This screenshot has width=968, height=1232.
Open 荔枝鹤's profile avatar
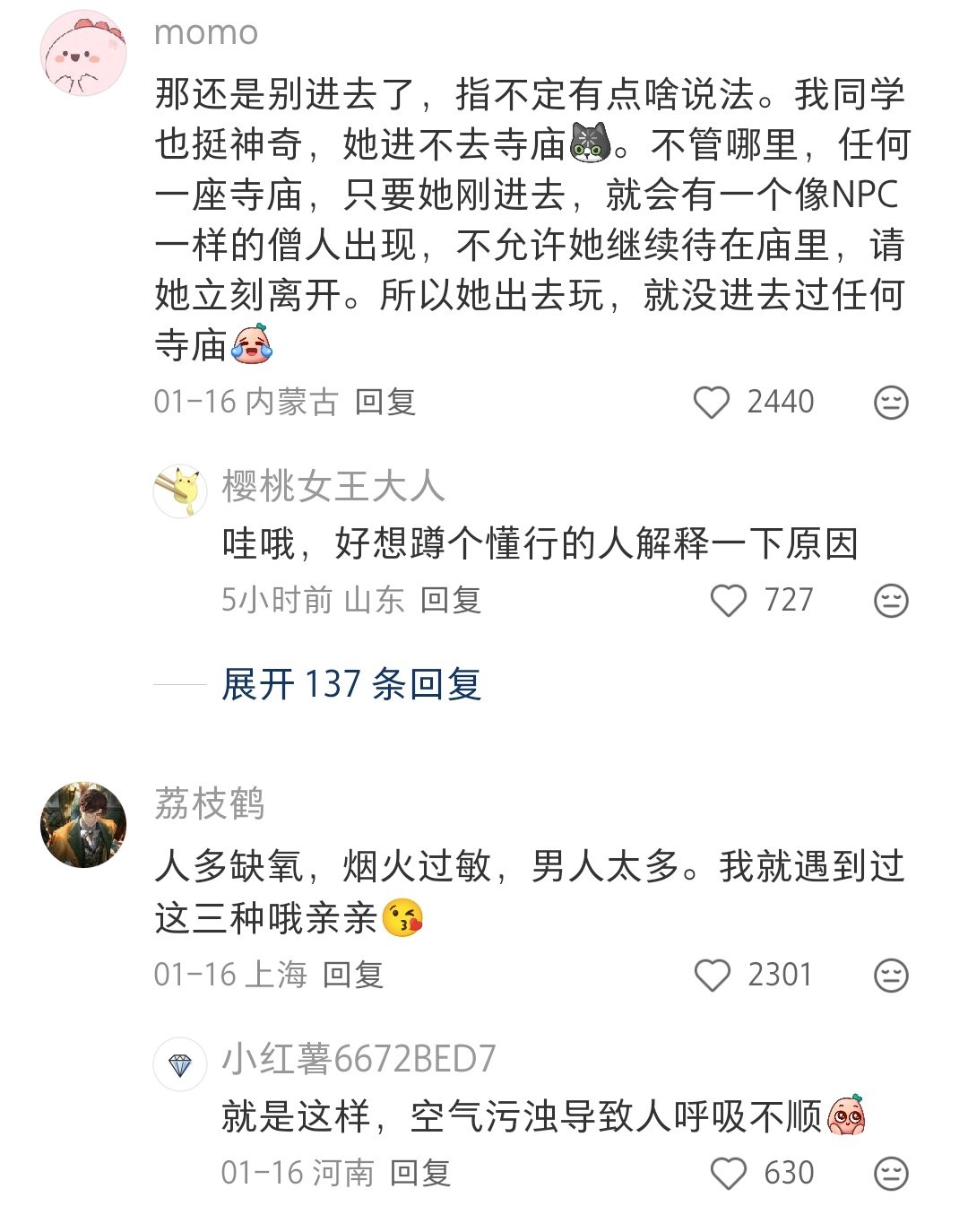(x=83, y=825)
